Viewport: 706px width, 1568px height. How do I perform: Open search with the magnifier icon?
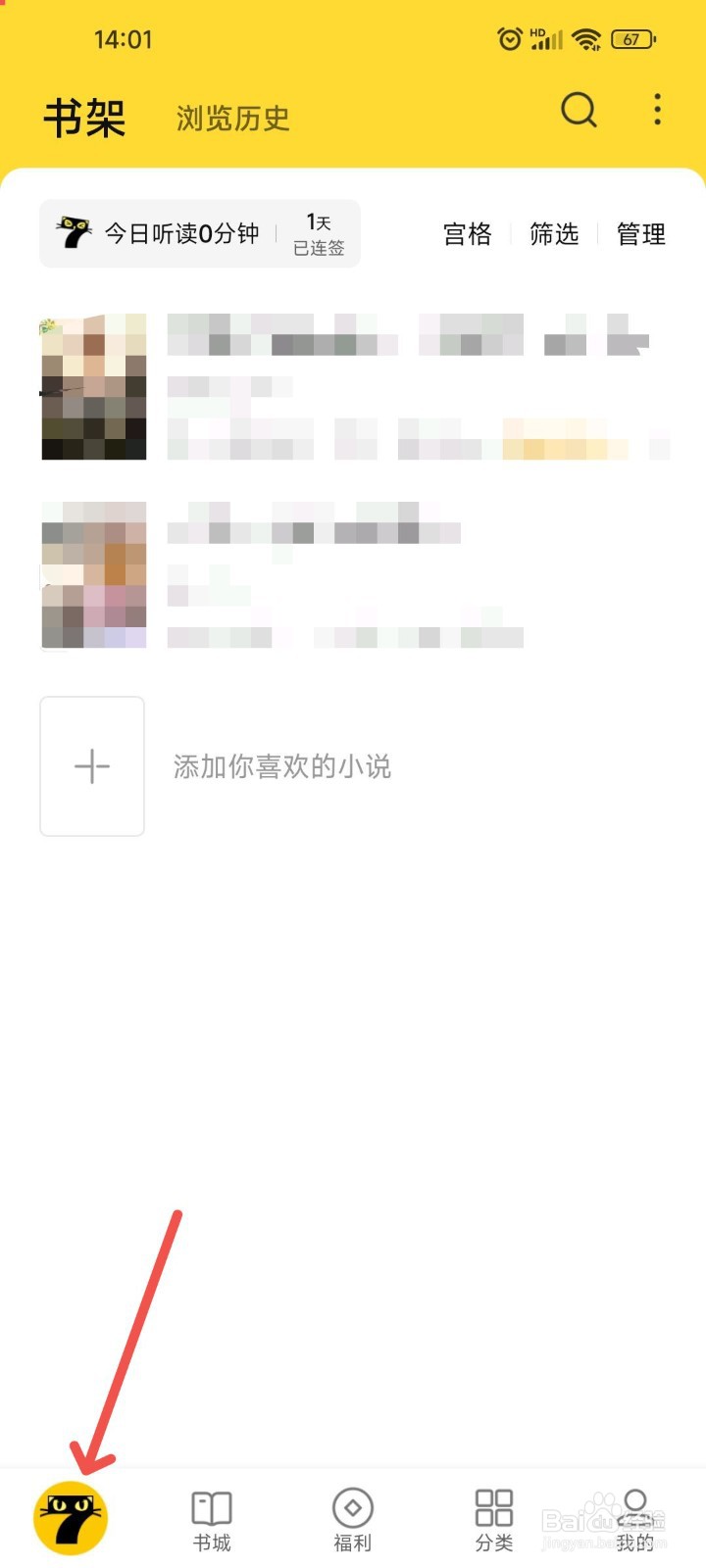point(579,112)
